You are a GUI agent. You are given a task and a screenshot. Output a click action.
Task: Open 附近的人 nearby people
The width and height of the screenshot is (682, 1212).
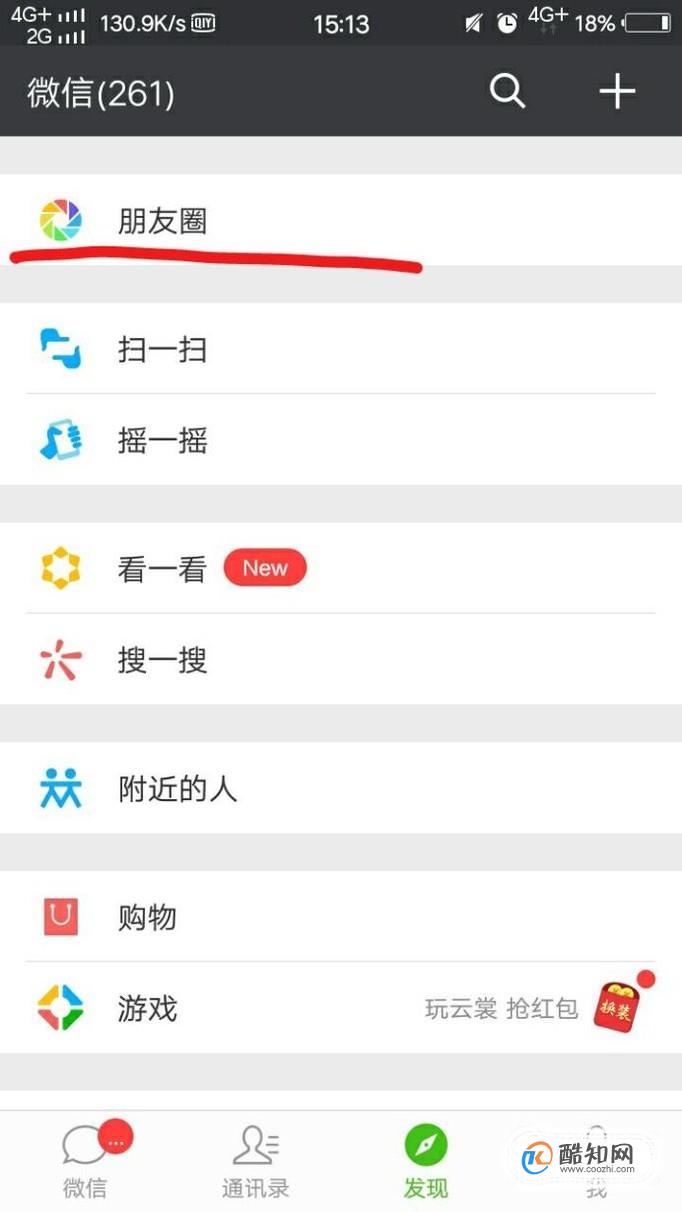pos(177,789)
